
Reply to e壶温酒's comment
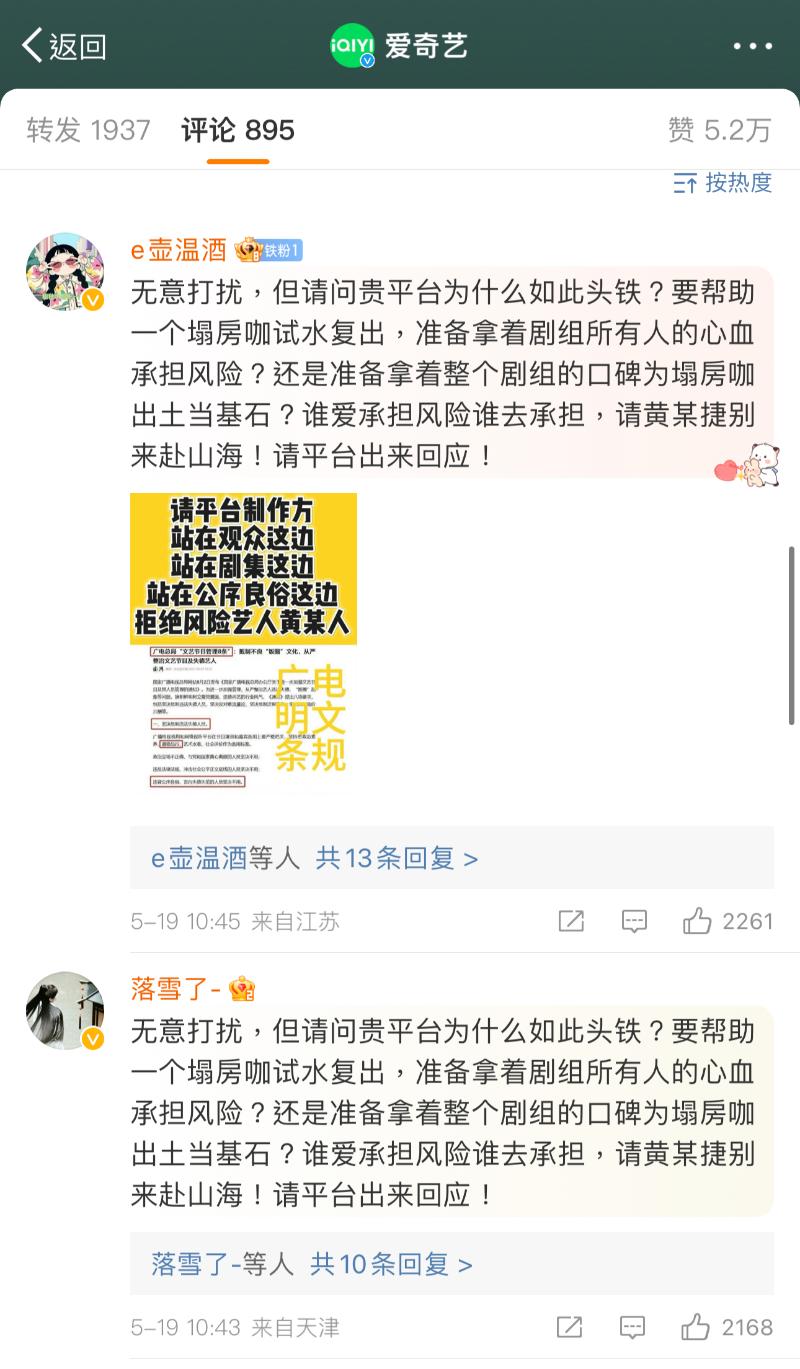click(x=634, y=921)
